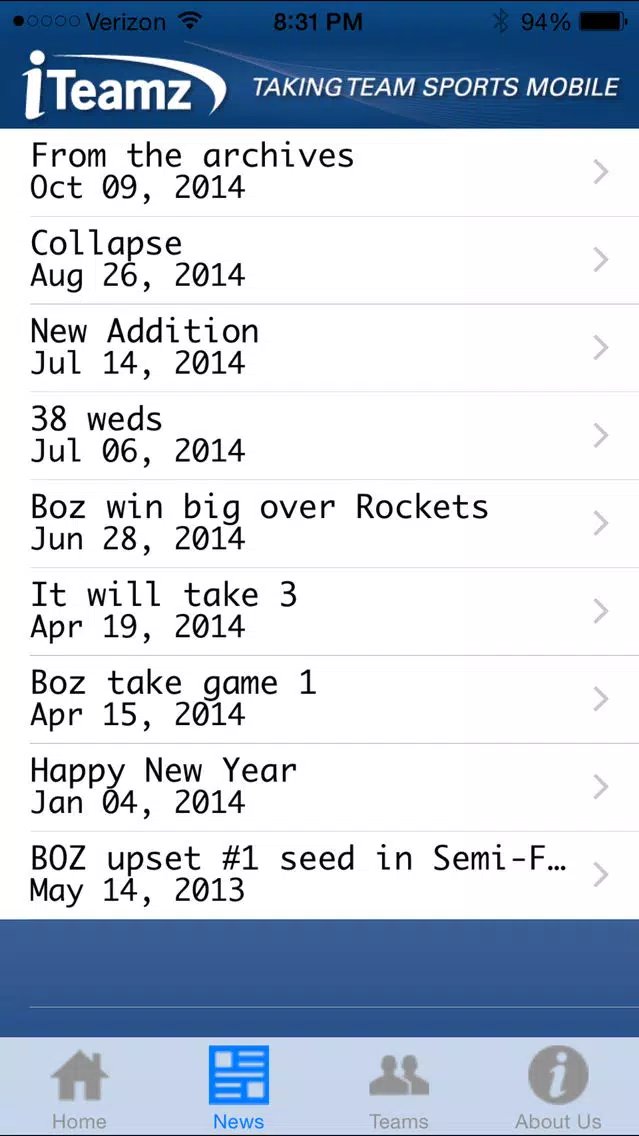
Task: View BOZ upset #1 seed article
Action: pyautogui.click(x=320, y=875)
